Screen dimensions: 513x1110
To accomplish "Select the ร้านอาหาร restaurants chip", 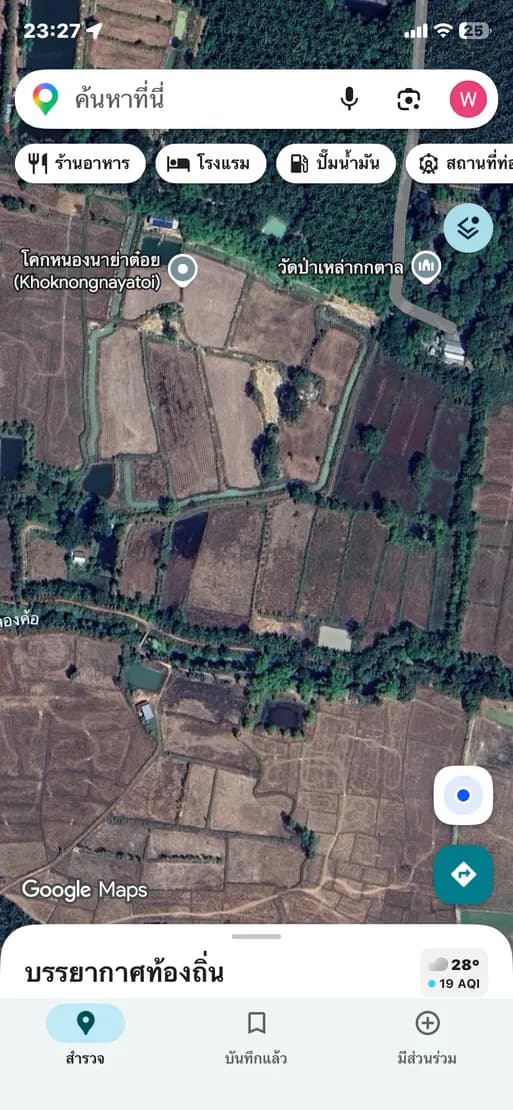I will coord(80,164).
